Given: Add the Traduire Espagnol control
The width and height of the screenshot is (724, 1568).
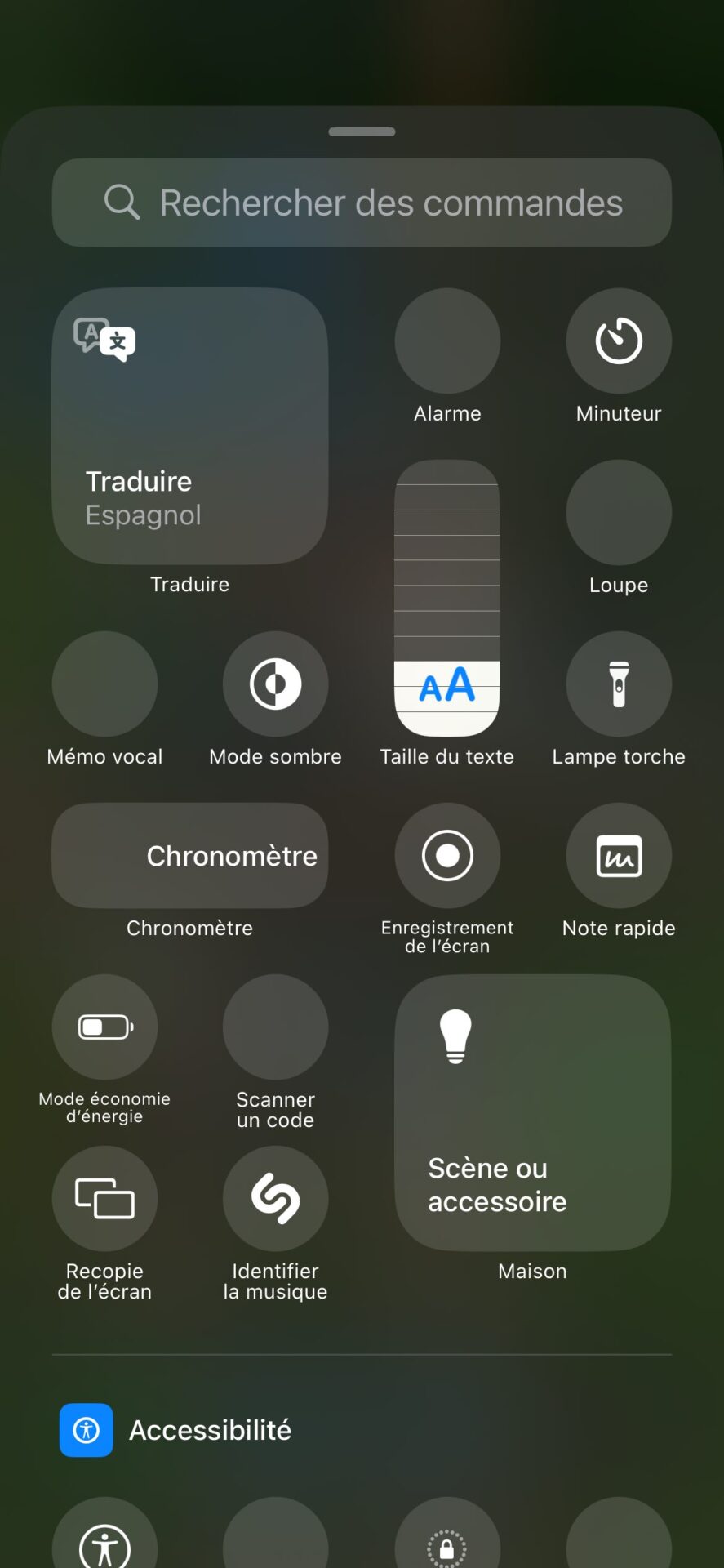Looking at the screenshot, I should pyautogui.click(x=190, y=425).
